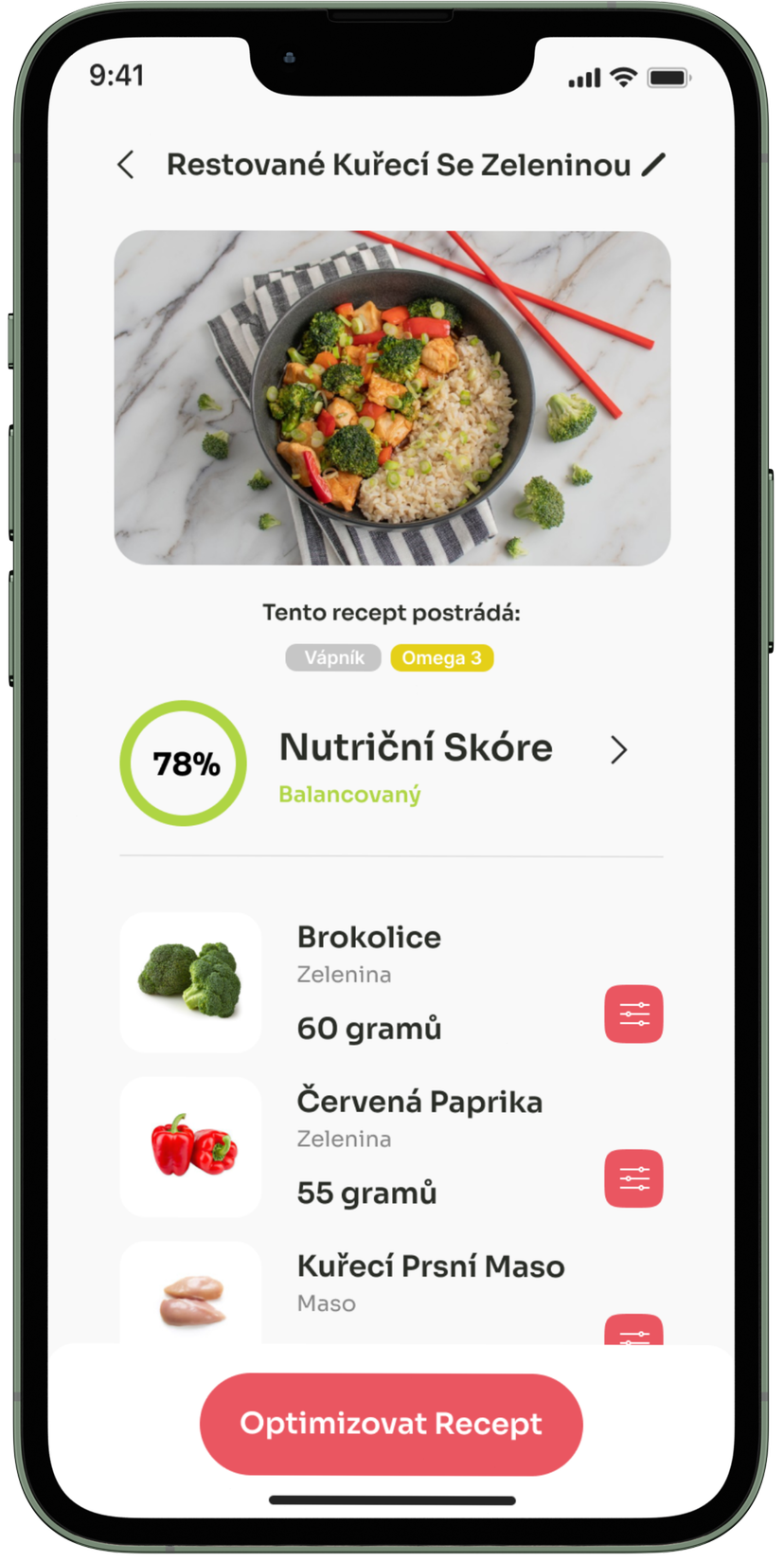Select the Omega 3 chip

click(441, 657)
